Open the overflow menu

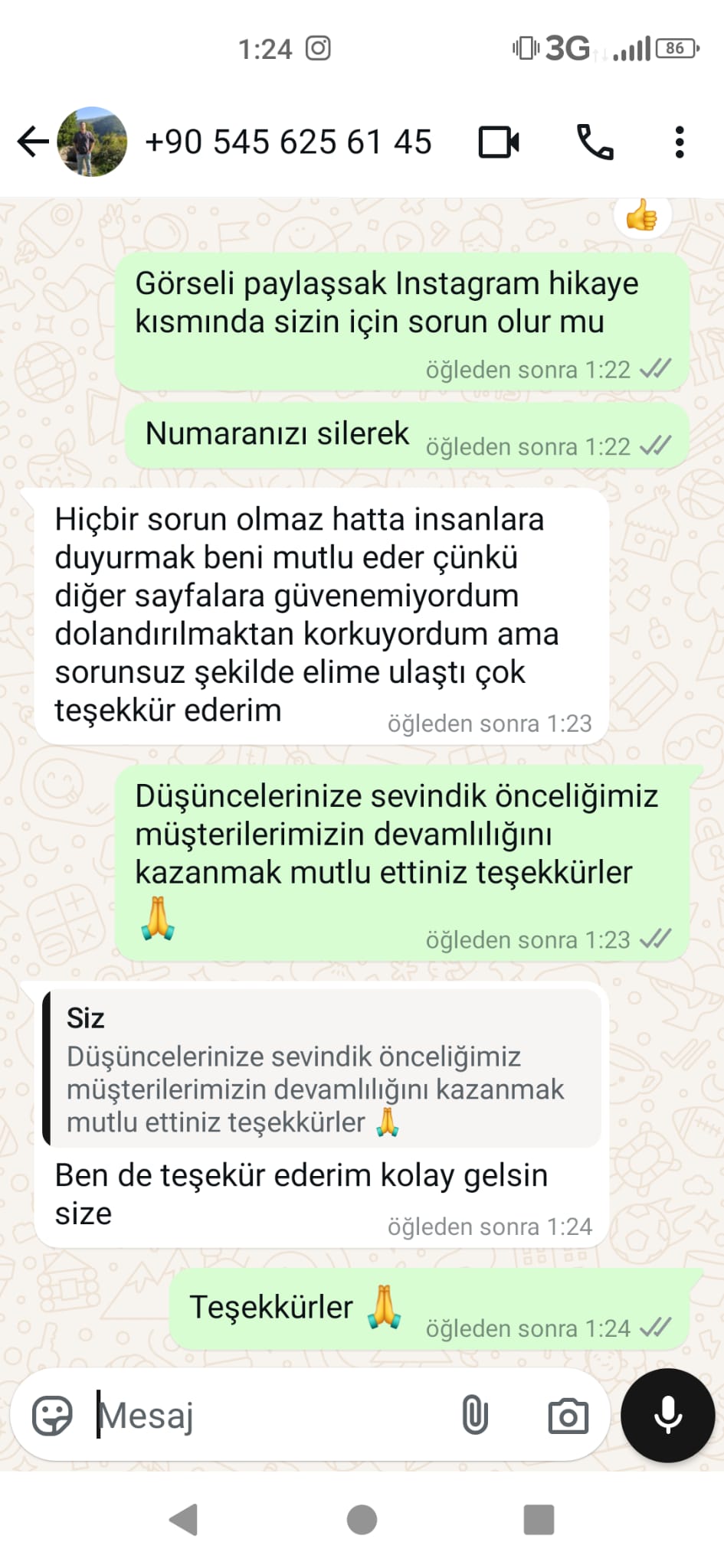click(x=679, y=142)
